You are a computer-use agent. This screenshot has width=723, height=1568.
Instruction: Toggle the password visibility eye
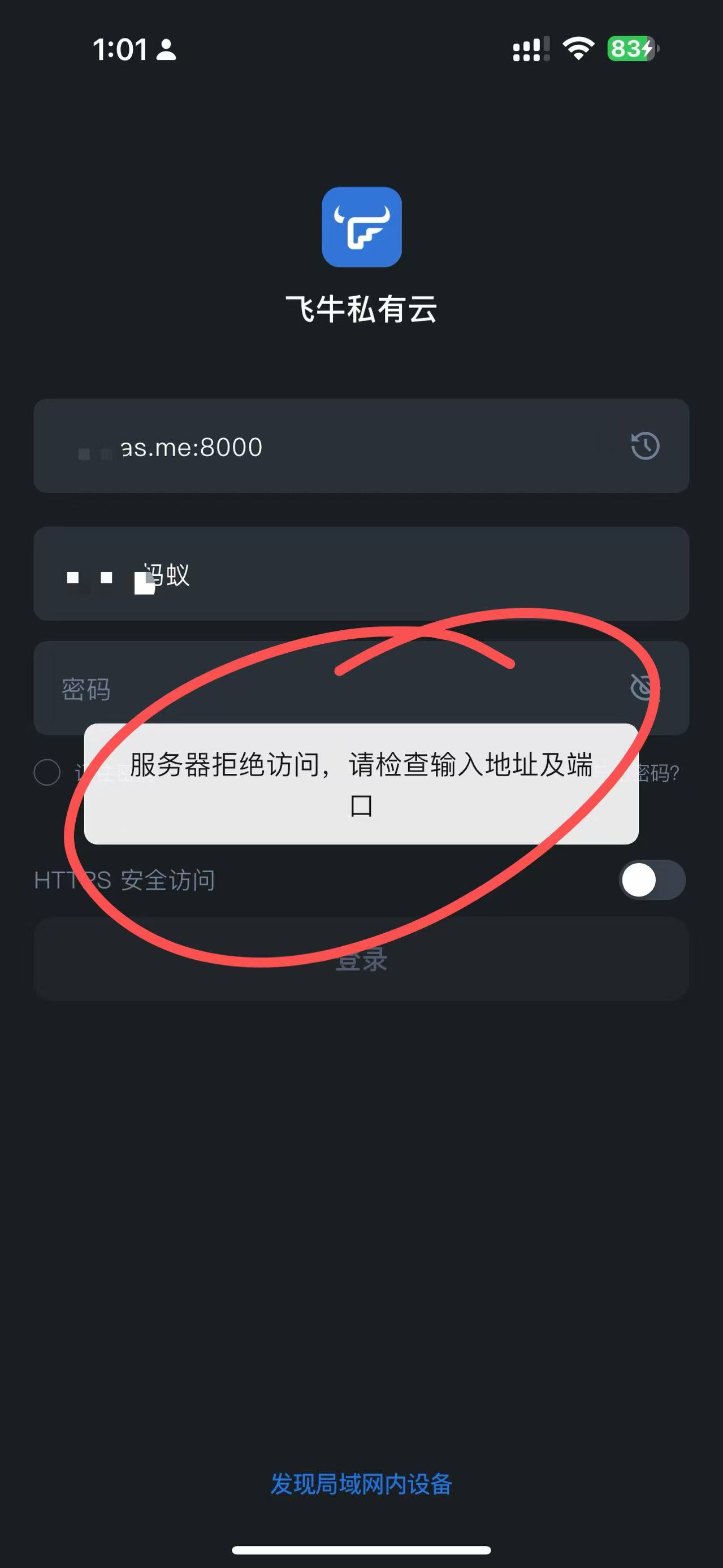tap(644, 688)
